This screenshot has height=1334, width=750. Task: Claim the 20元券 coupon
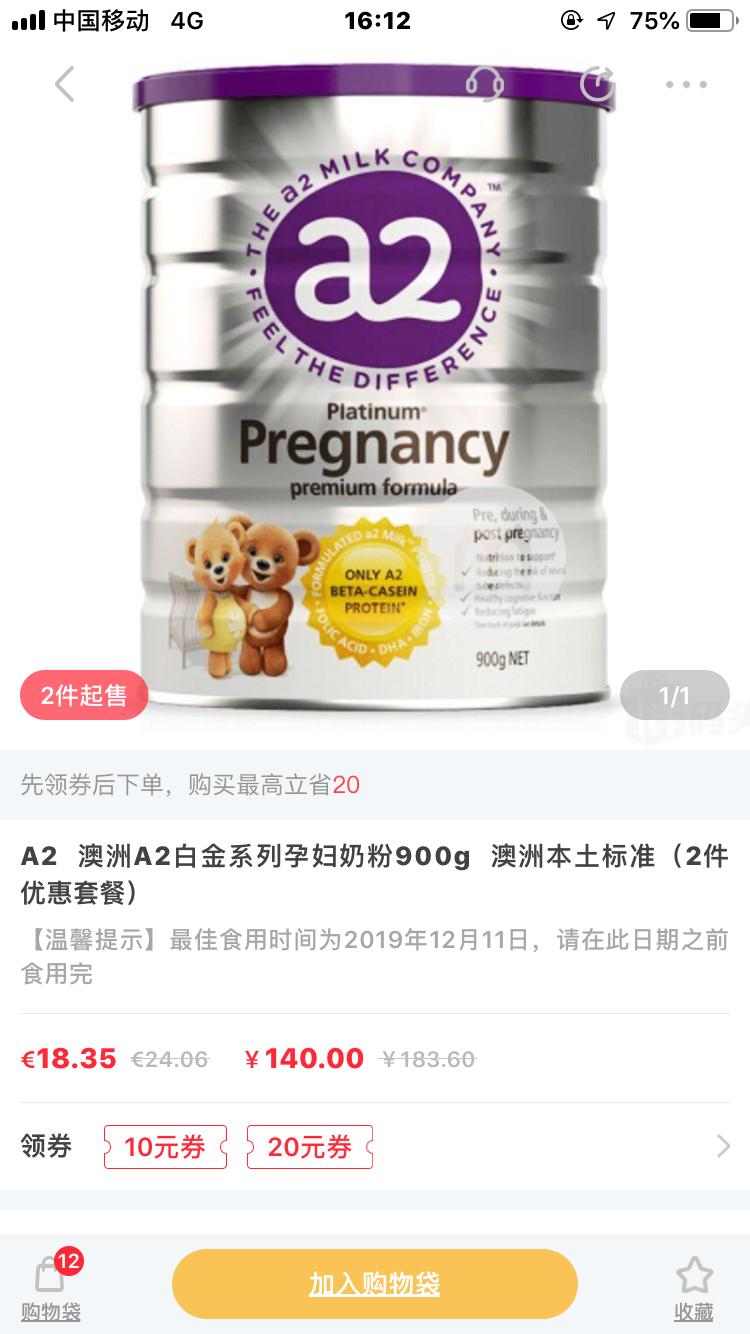(310, 1146)
